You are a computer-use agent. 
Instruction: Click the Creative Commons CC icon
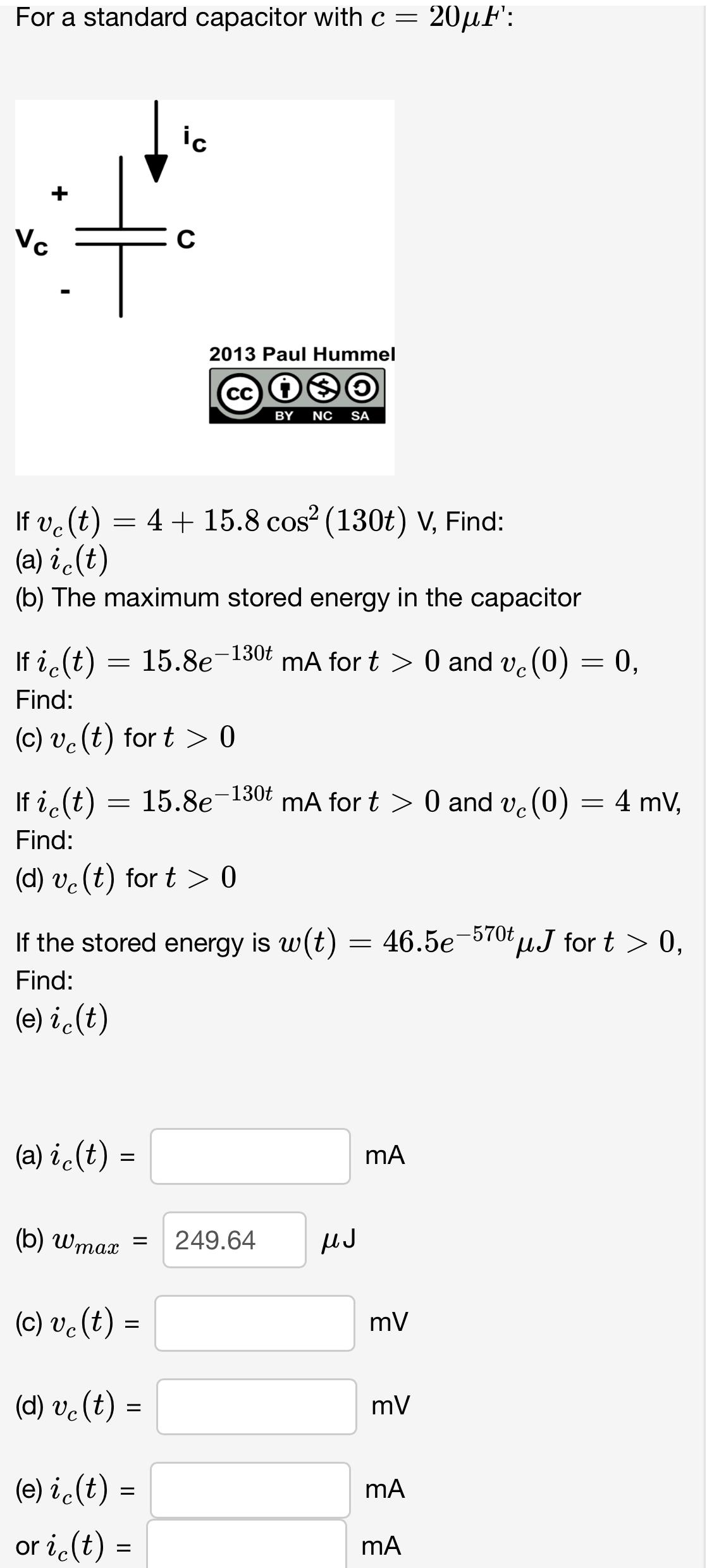pos(238,391)
